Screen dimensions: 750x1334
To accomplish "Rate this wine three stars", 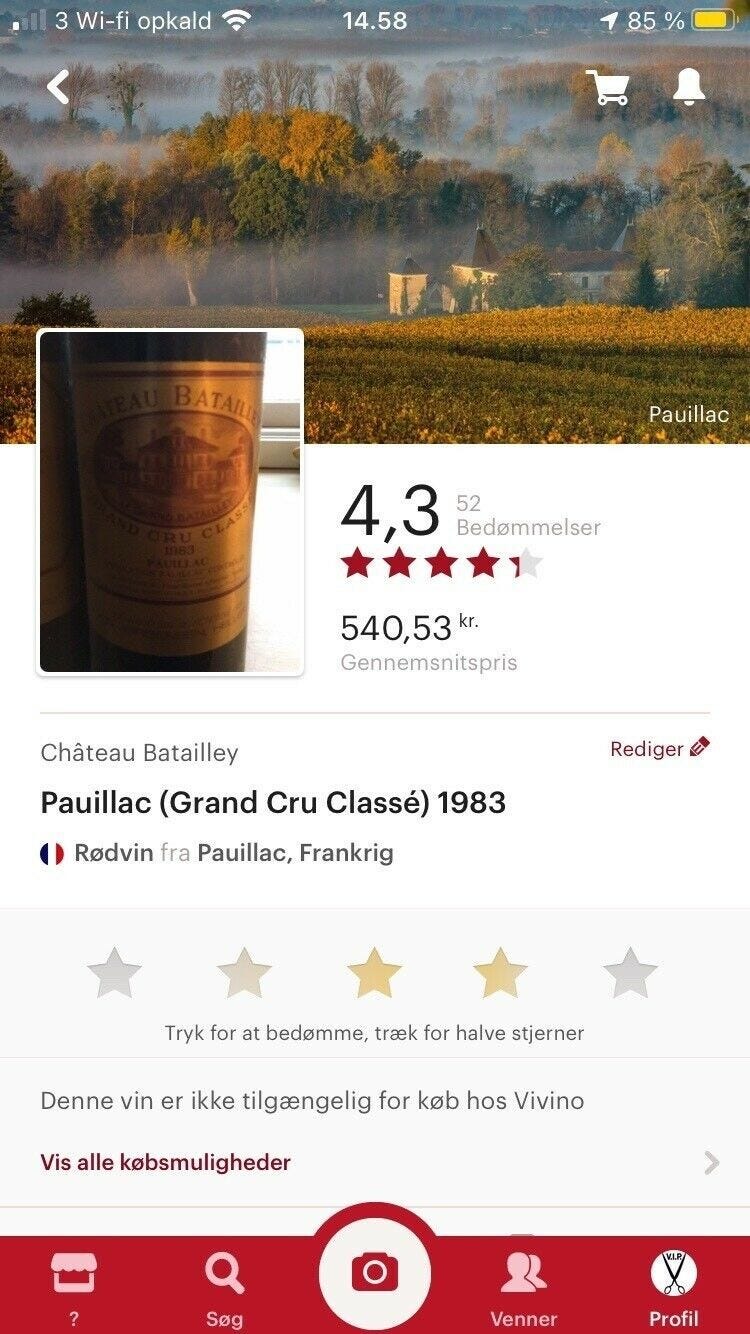I will pos(374,973).
